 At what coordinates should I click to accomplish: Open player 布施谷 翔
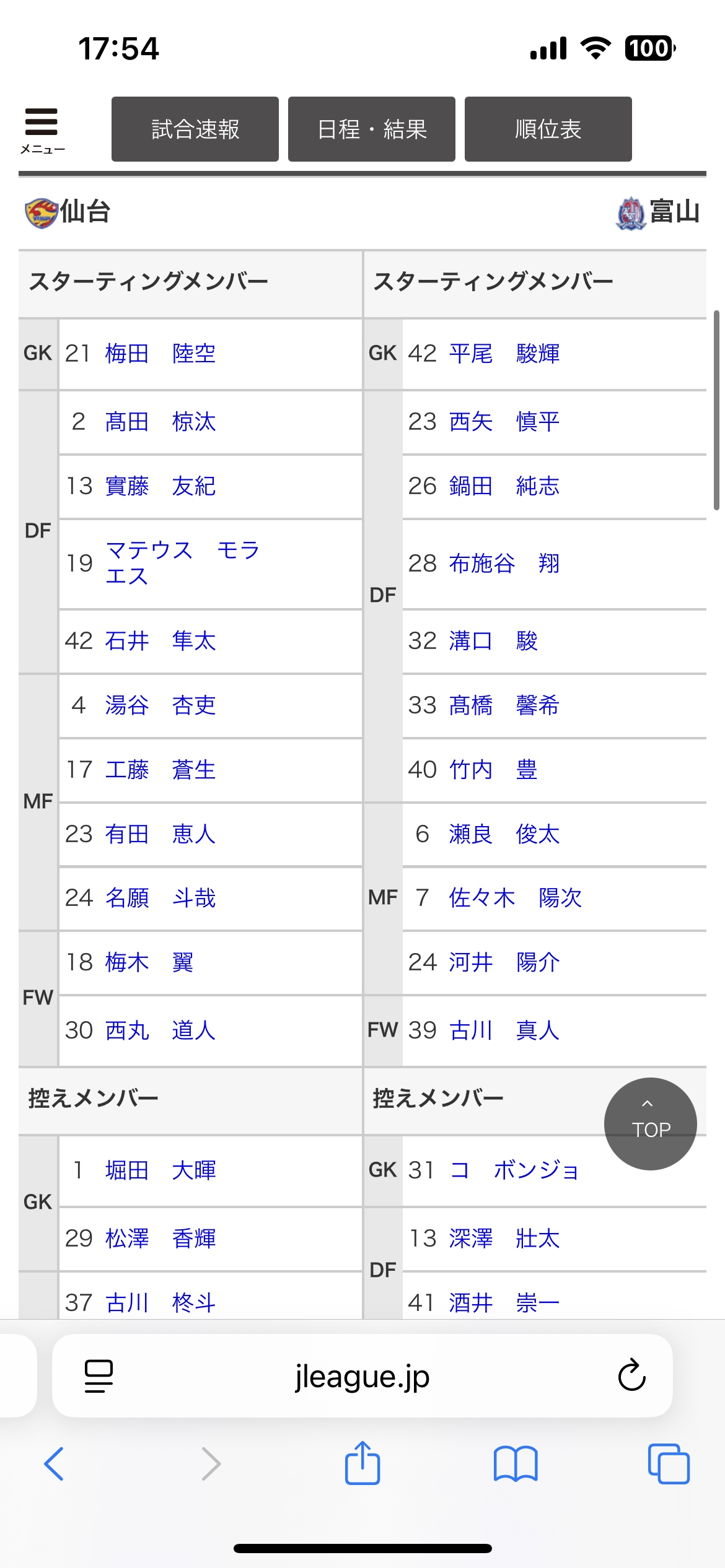pos(504,564)
